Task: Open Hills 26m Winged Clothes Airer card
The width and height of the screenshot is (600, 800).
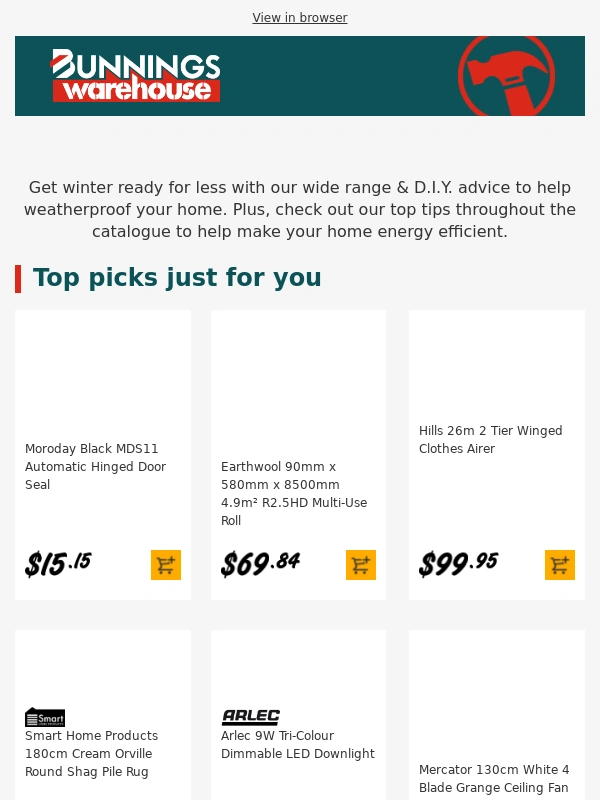Action: [x=490, y=440]
